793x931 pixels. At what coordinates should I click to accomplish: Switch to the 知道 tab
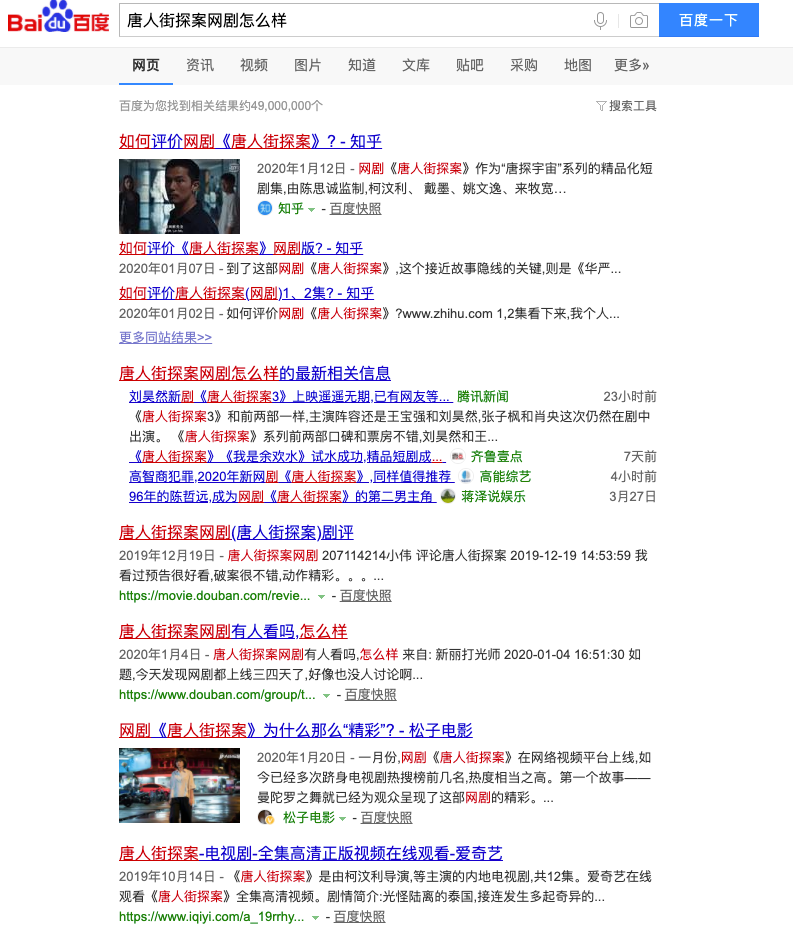[362, 65]
